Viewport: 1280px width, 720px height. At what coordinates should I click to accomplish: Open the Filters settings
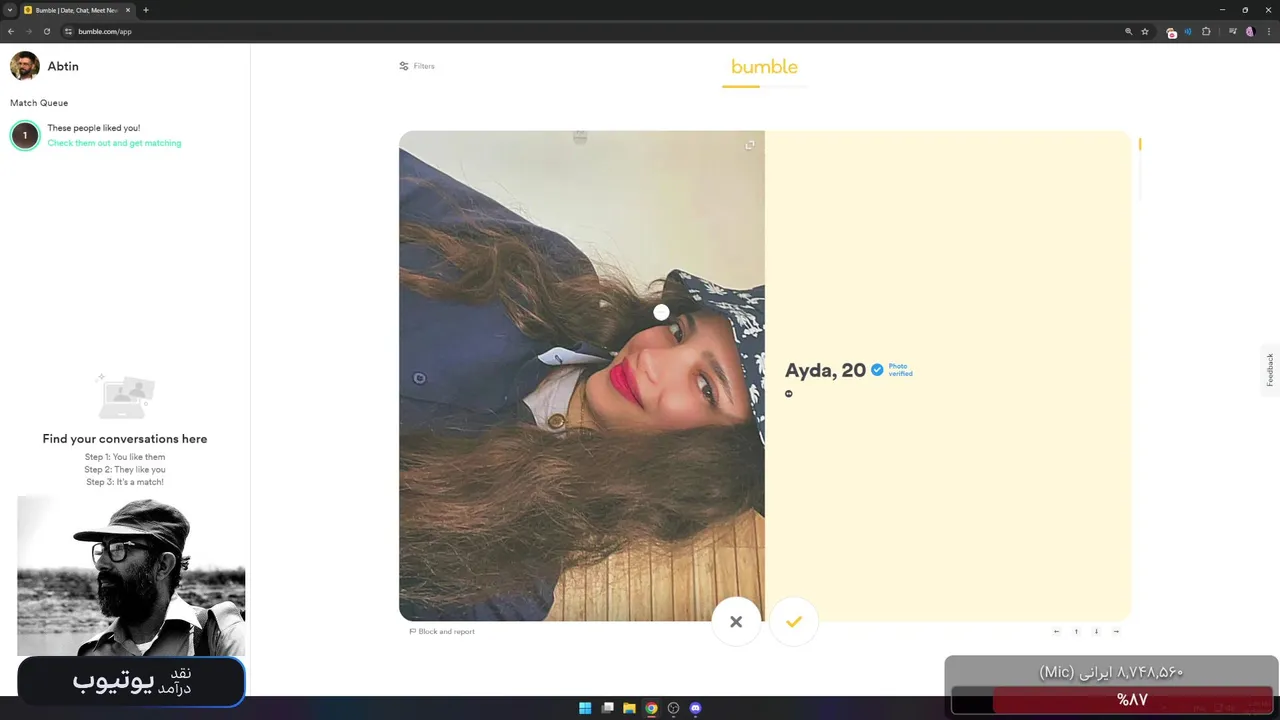(417, 66)
